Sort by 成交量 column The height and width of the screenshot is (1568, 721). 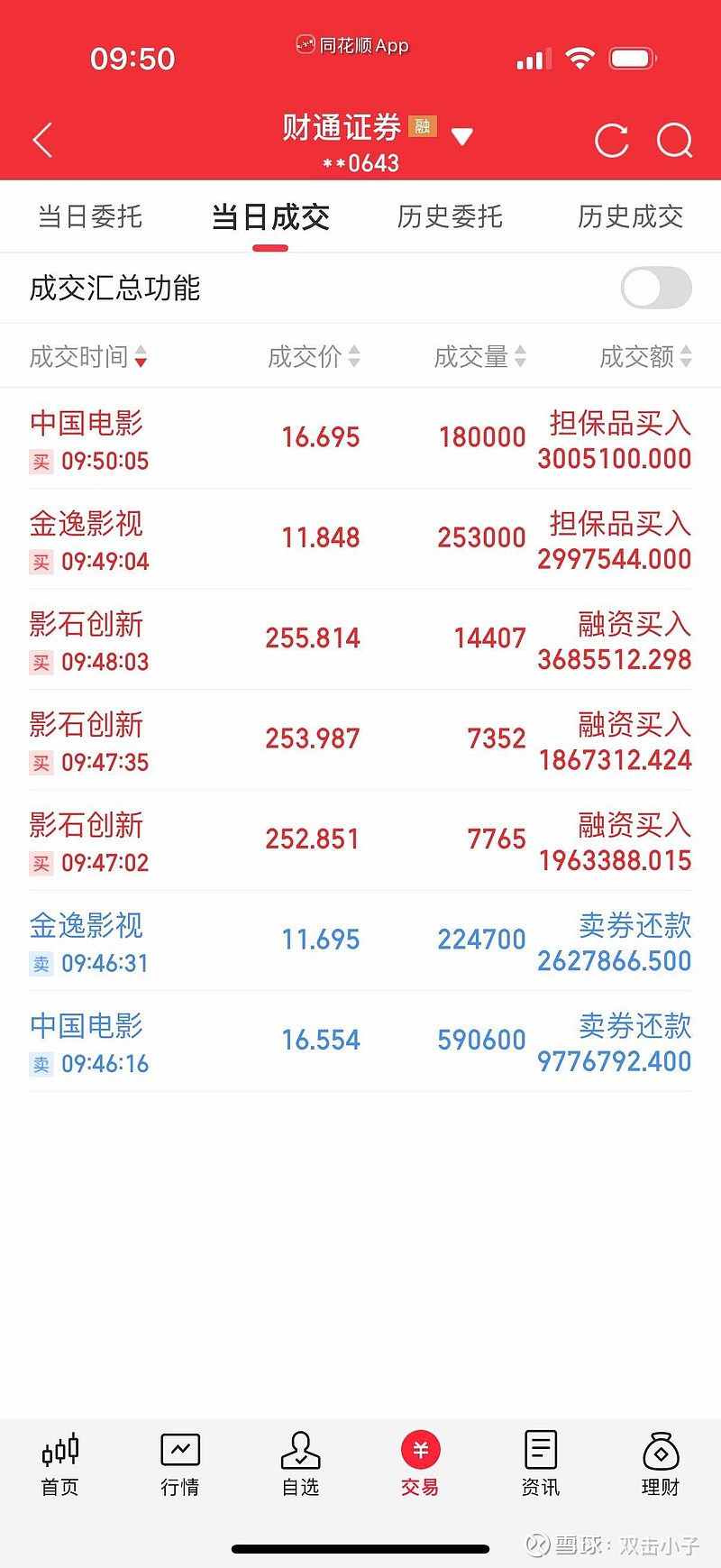[479, 357]
